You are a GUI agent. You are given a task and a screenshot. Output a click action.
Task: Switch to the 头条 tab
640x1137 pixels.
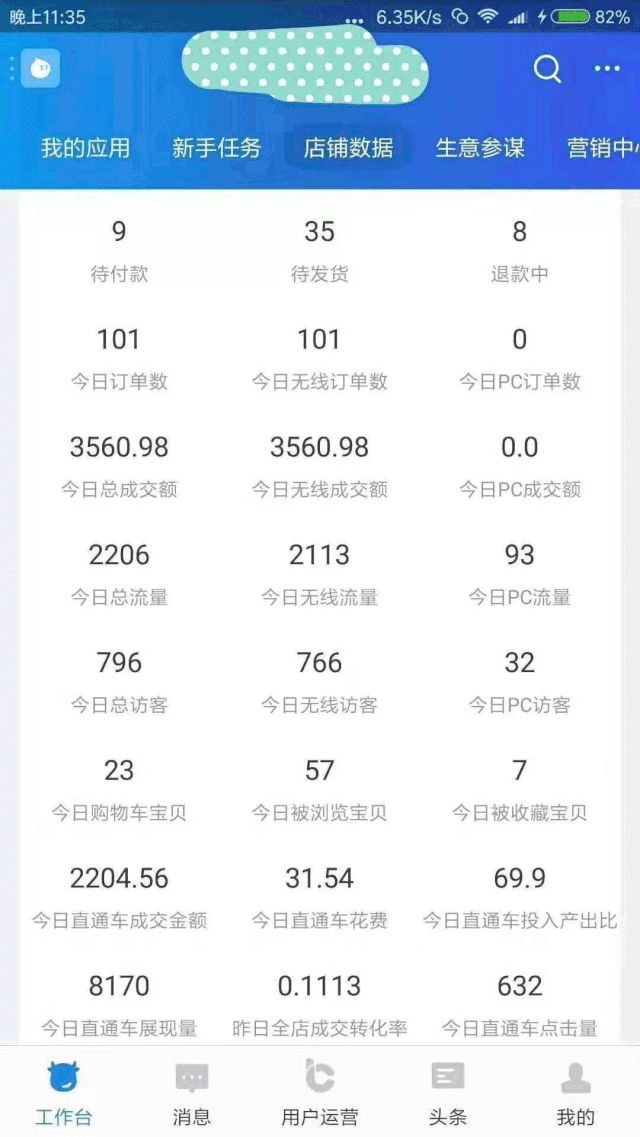pyautogui.click(x=447, y=1093)
